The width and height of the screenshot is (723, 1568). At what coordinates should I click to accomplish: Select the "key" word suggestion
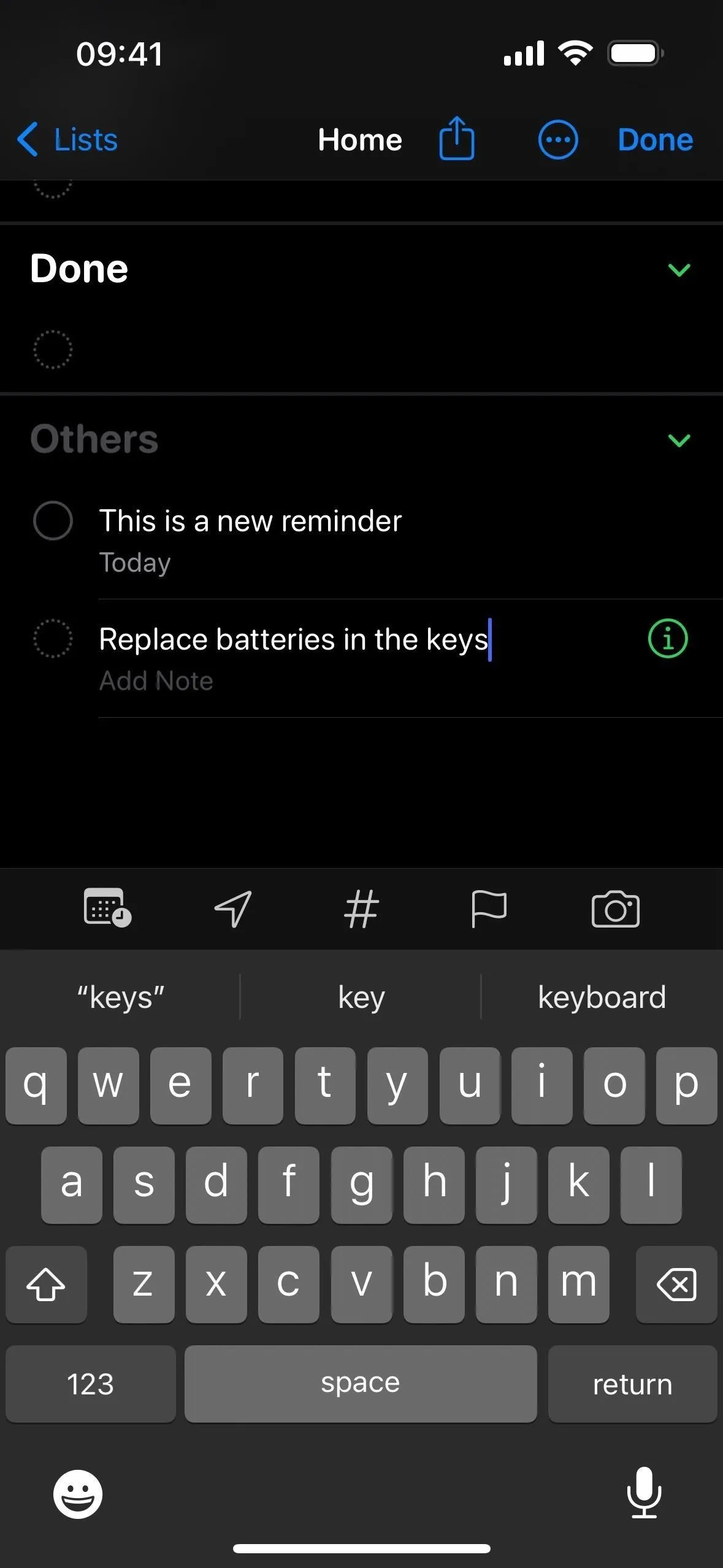(361, 997)
